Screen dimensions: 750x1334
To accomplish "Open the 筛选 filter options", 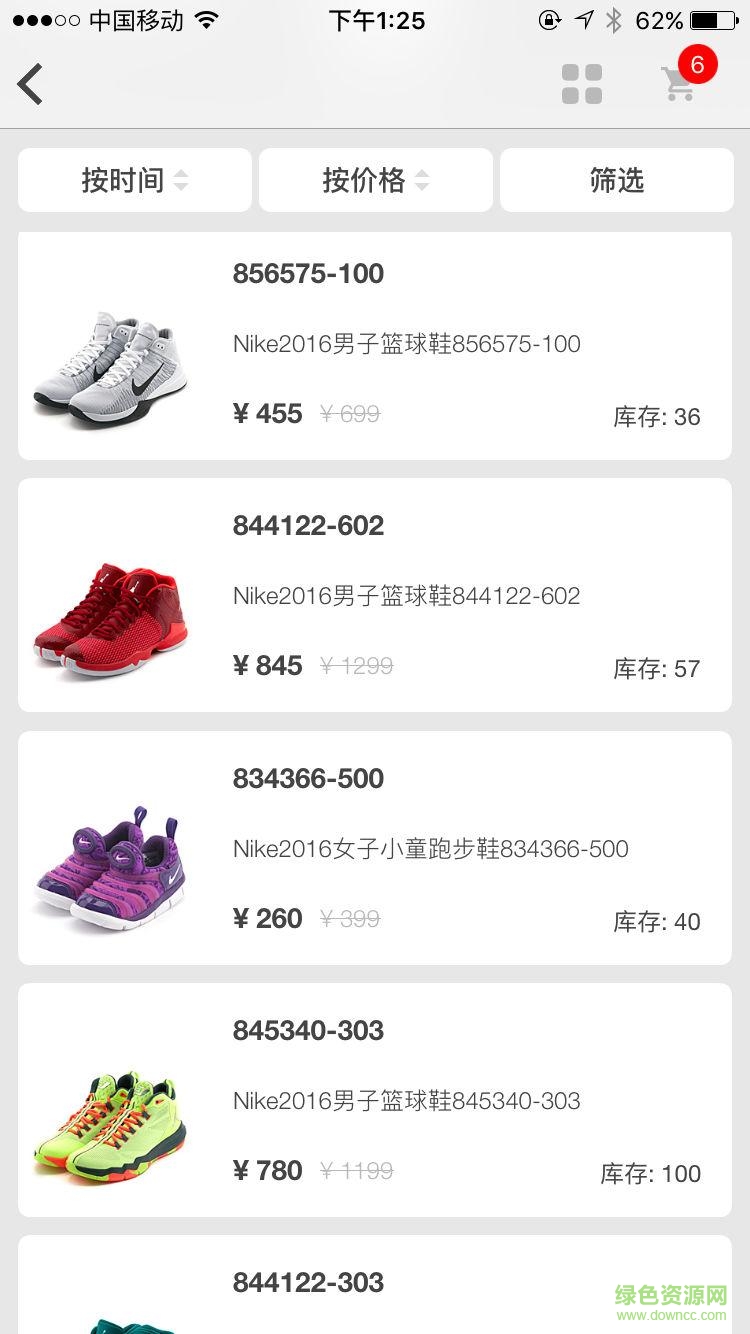I will click(617, 180).
